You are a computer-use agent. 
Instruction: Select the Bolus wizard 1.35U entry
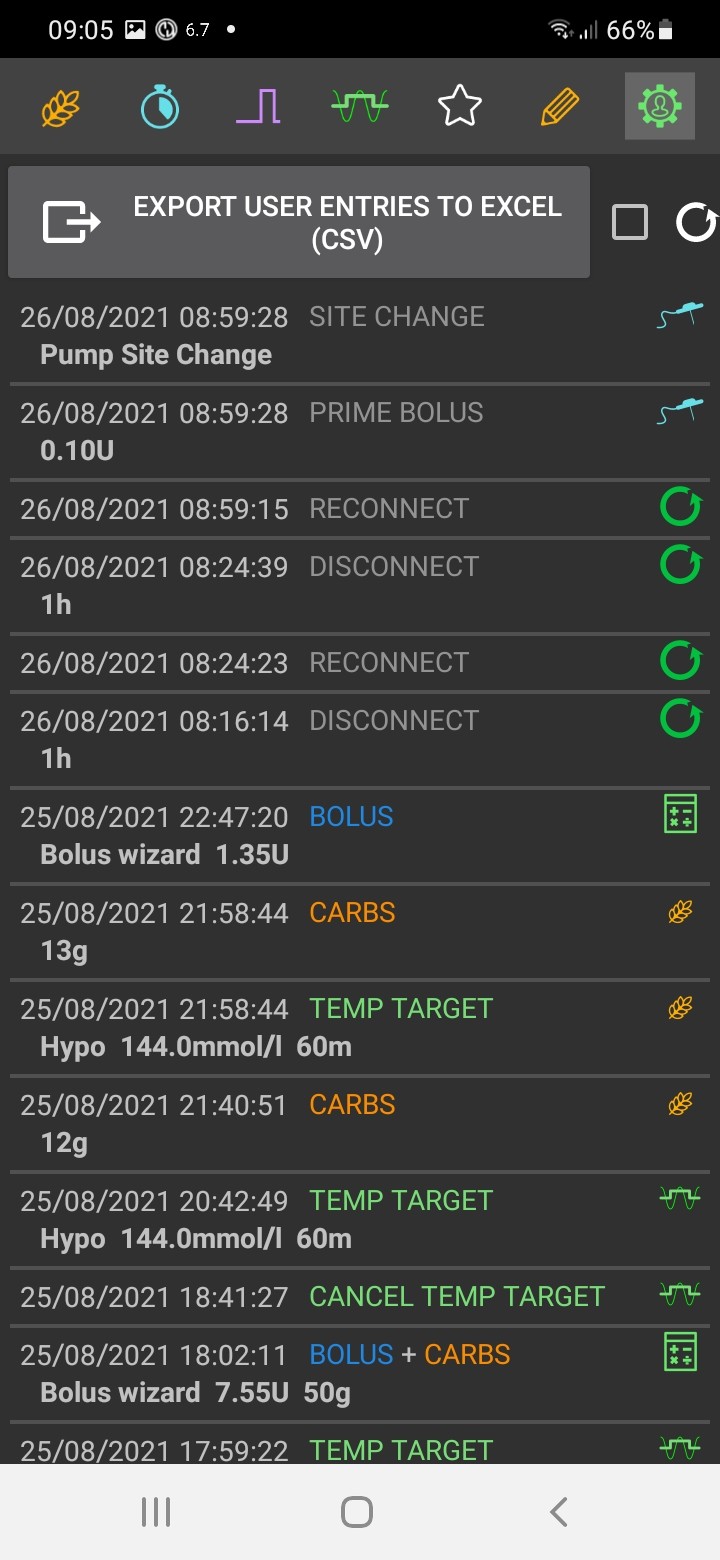point(300,834)
